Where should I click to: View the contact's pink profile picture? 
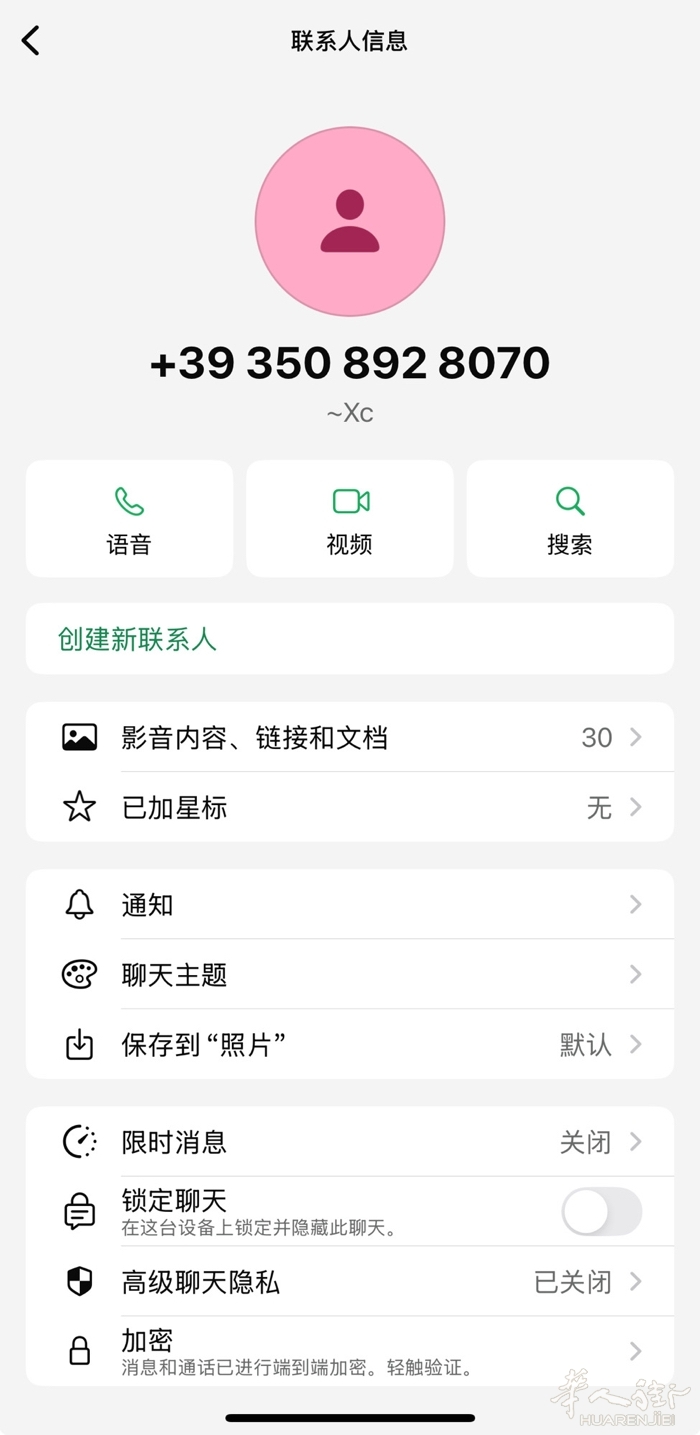[350, 221]
